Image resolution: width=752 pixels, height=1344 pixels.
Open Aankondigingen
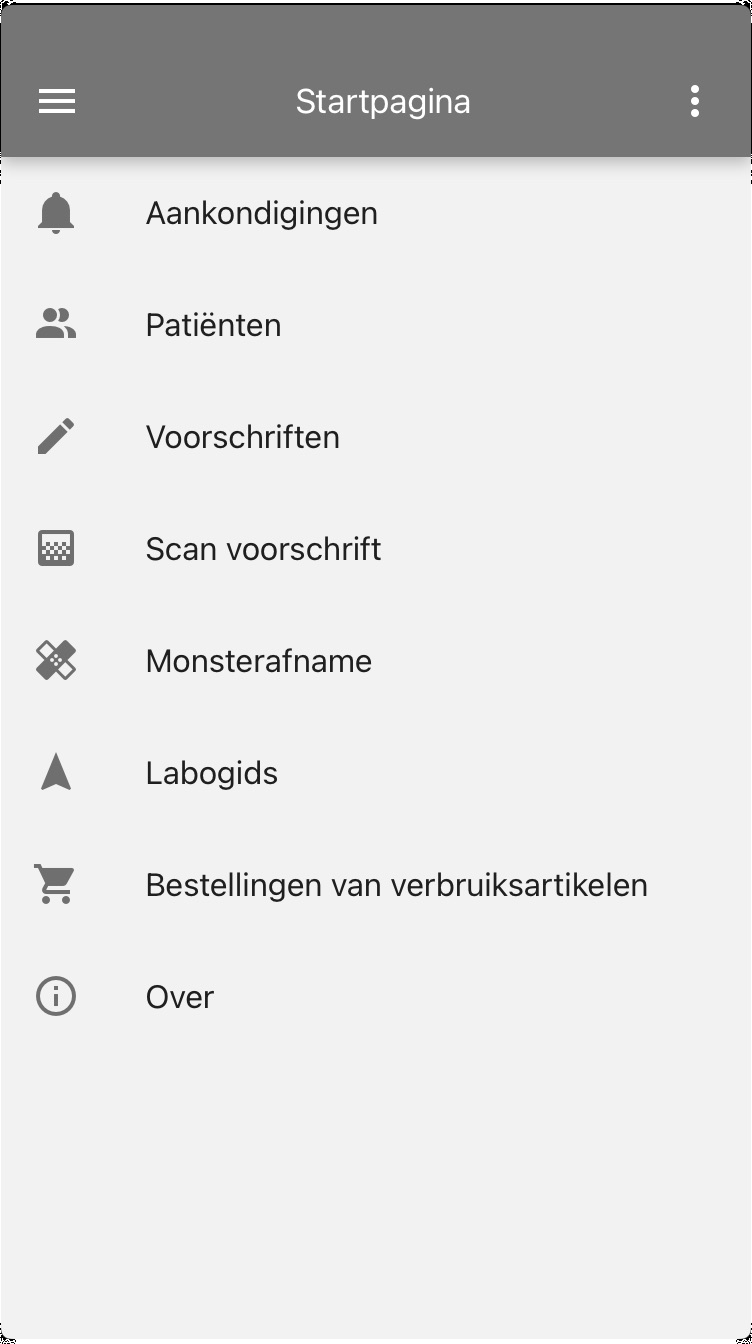[376, 213]
